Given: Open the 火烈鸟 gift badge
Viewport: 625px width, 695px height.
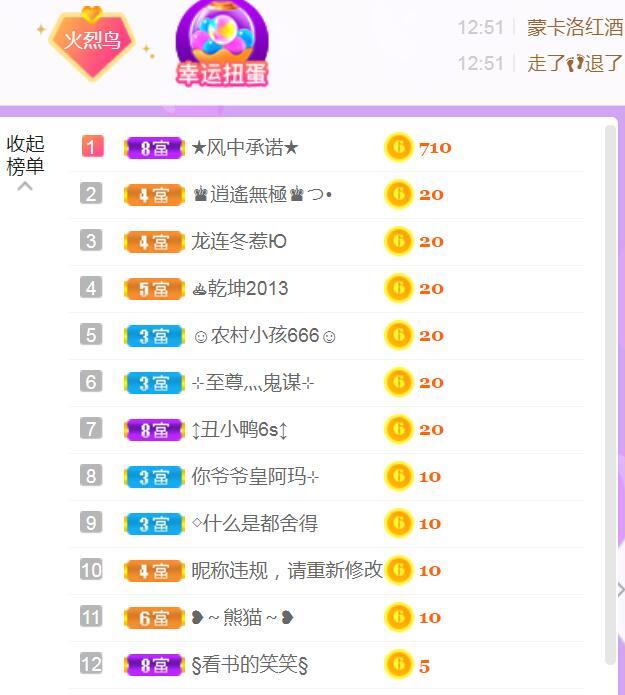Looking at the screenshot, I should (92, 41).
